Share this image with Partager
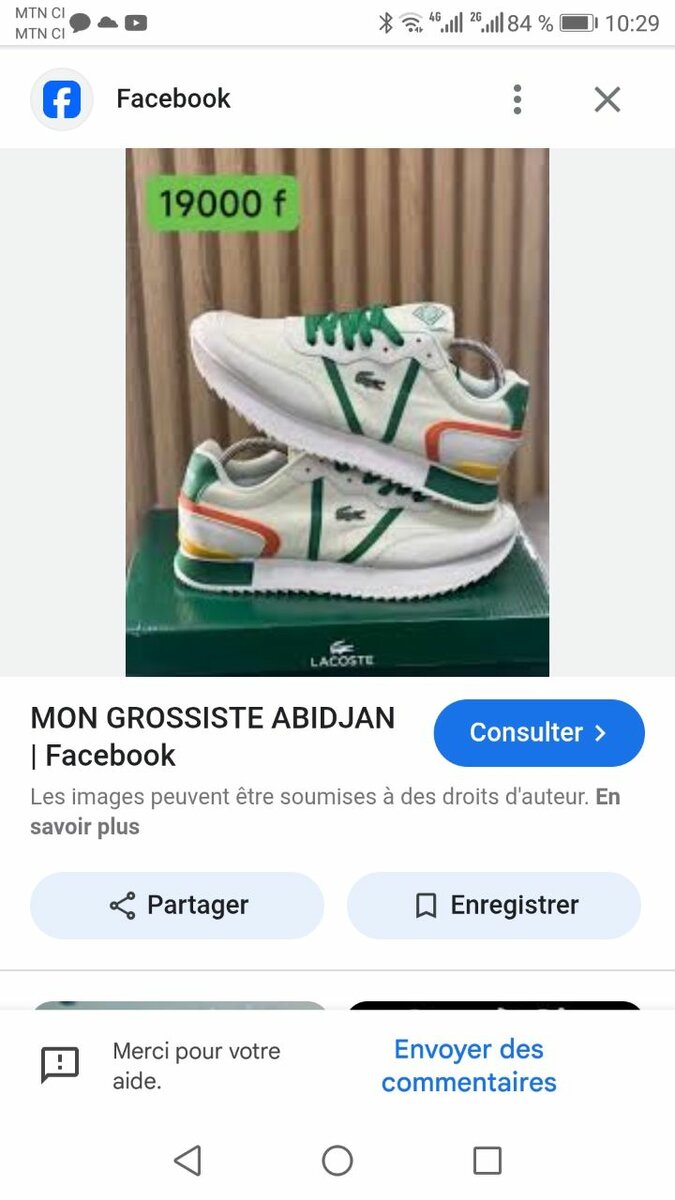 click(x=177, y=905)
